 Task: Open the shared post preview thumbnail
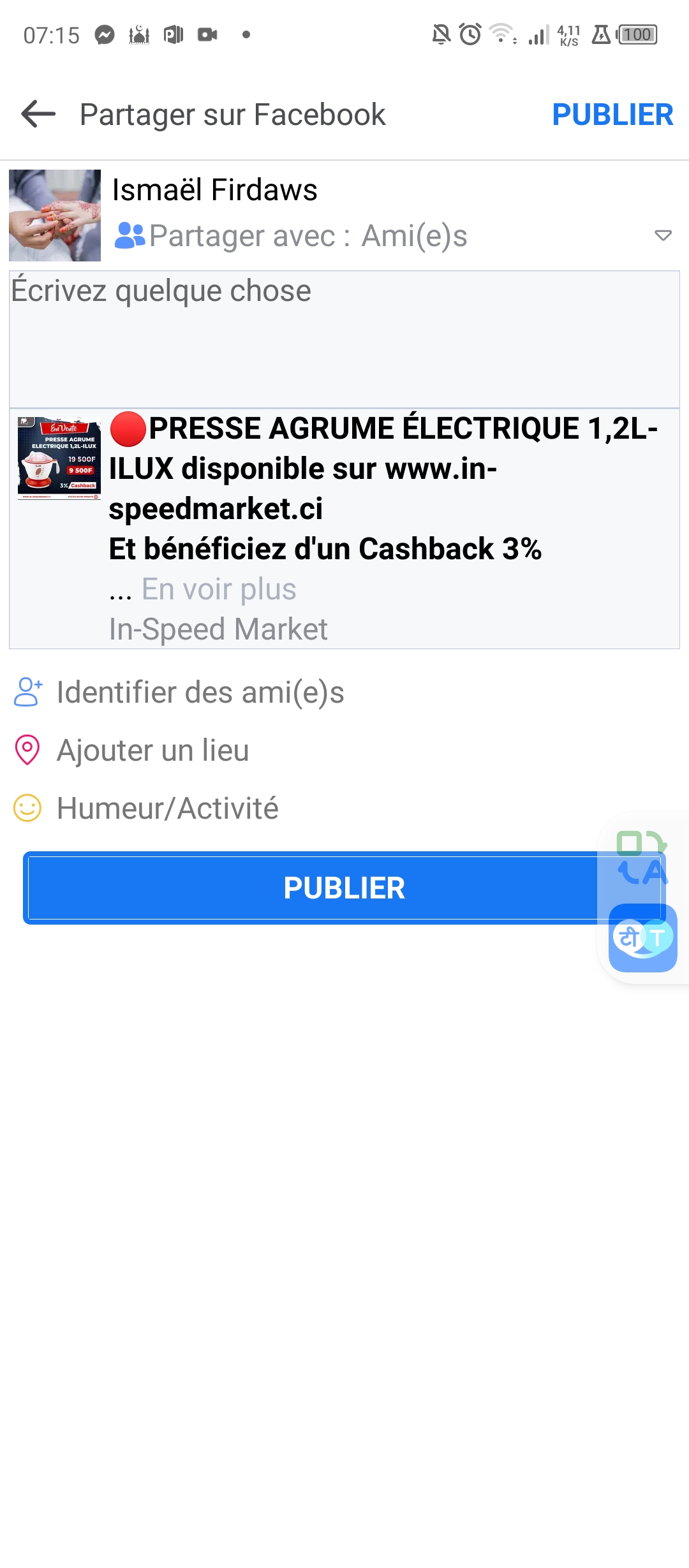pos(59,458)
